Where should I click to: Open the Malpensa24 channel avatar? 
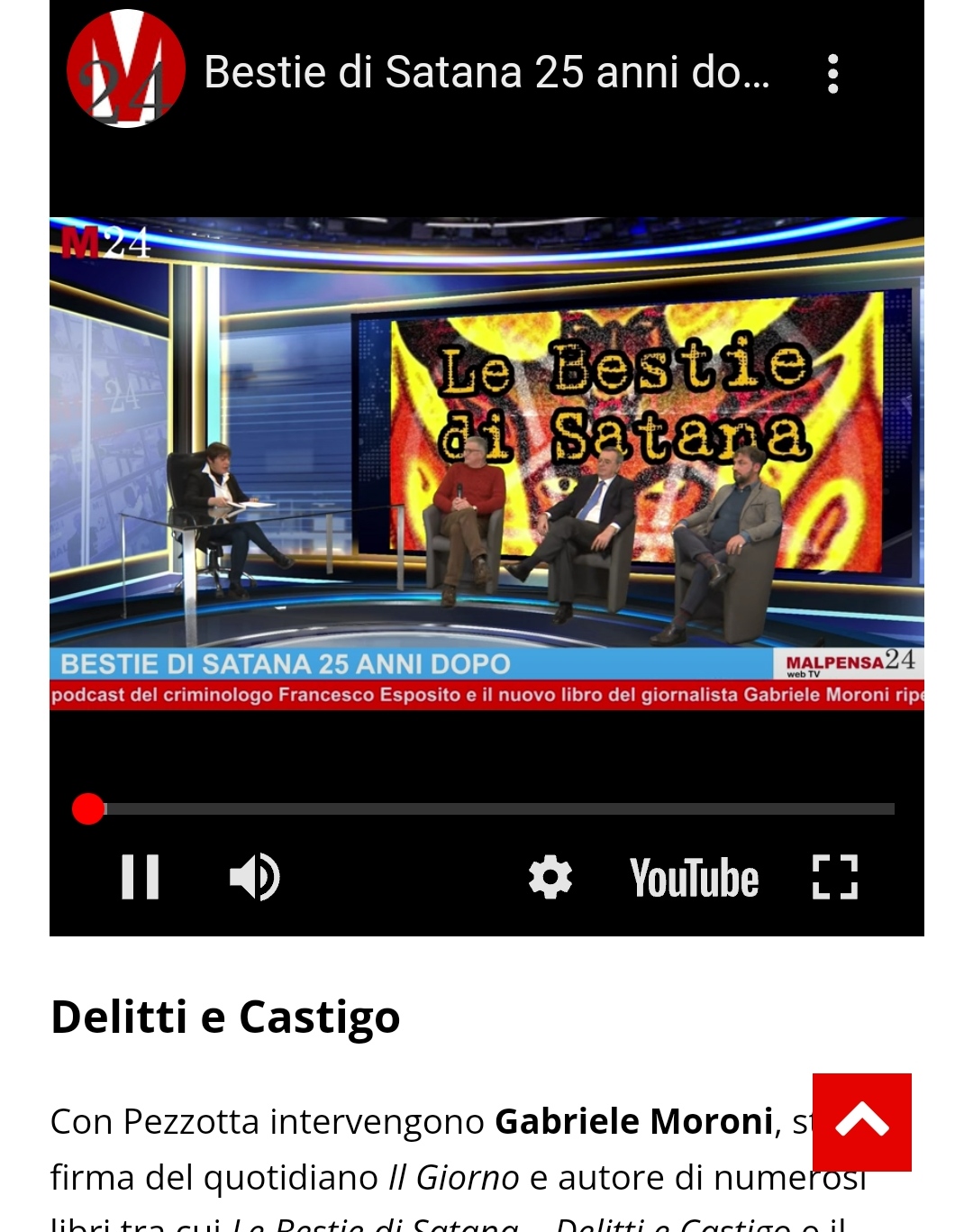click(x=126, y=69)
